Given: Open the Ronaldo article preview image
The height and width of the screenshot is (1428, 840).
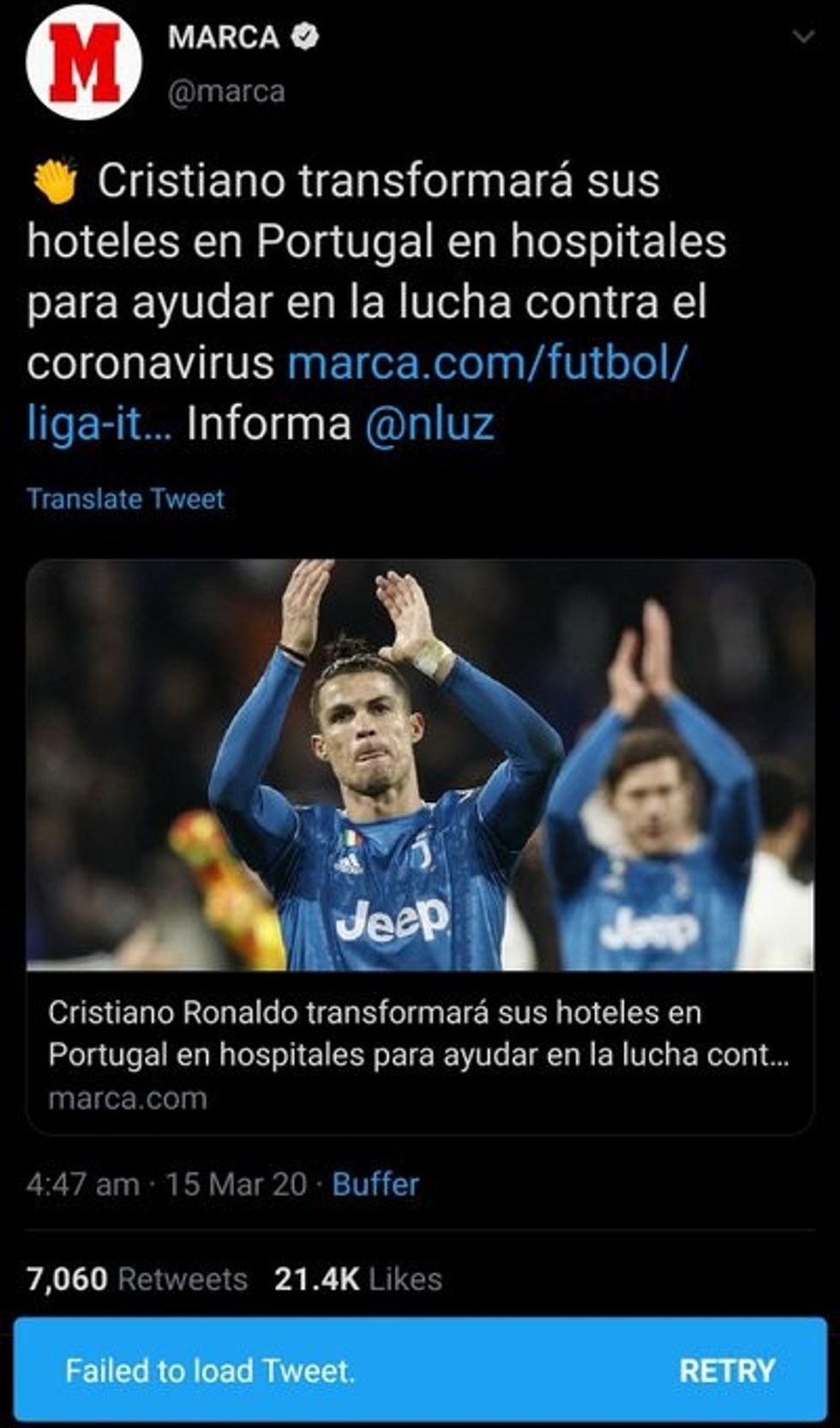Looking at the screenshot, I should [420, 767].
